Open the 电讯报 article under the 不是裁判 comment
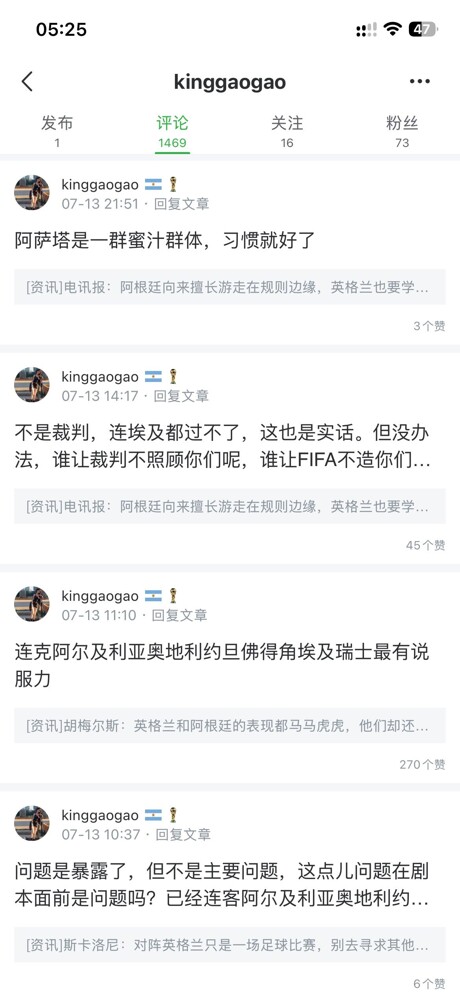The width and height of the screenshot is (460, 995). click(230, 506)
